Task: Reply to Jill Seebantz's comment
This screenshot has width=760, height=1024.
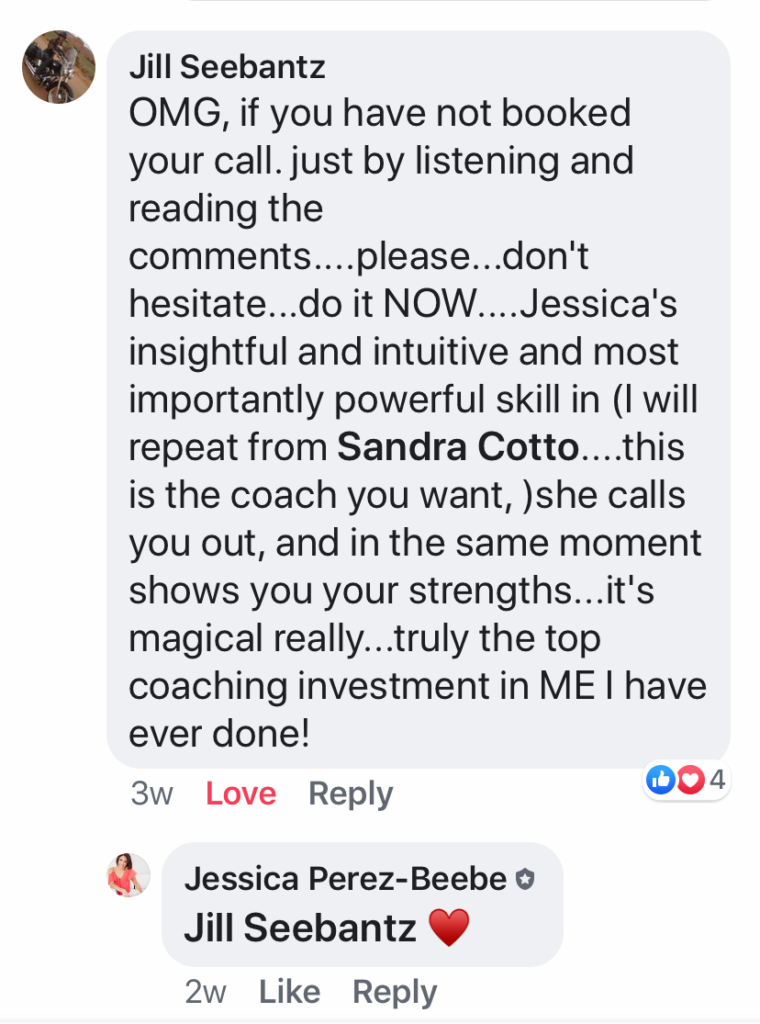Action: pyautogui.click(x=350, y=793)
